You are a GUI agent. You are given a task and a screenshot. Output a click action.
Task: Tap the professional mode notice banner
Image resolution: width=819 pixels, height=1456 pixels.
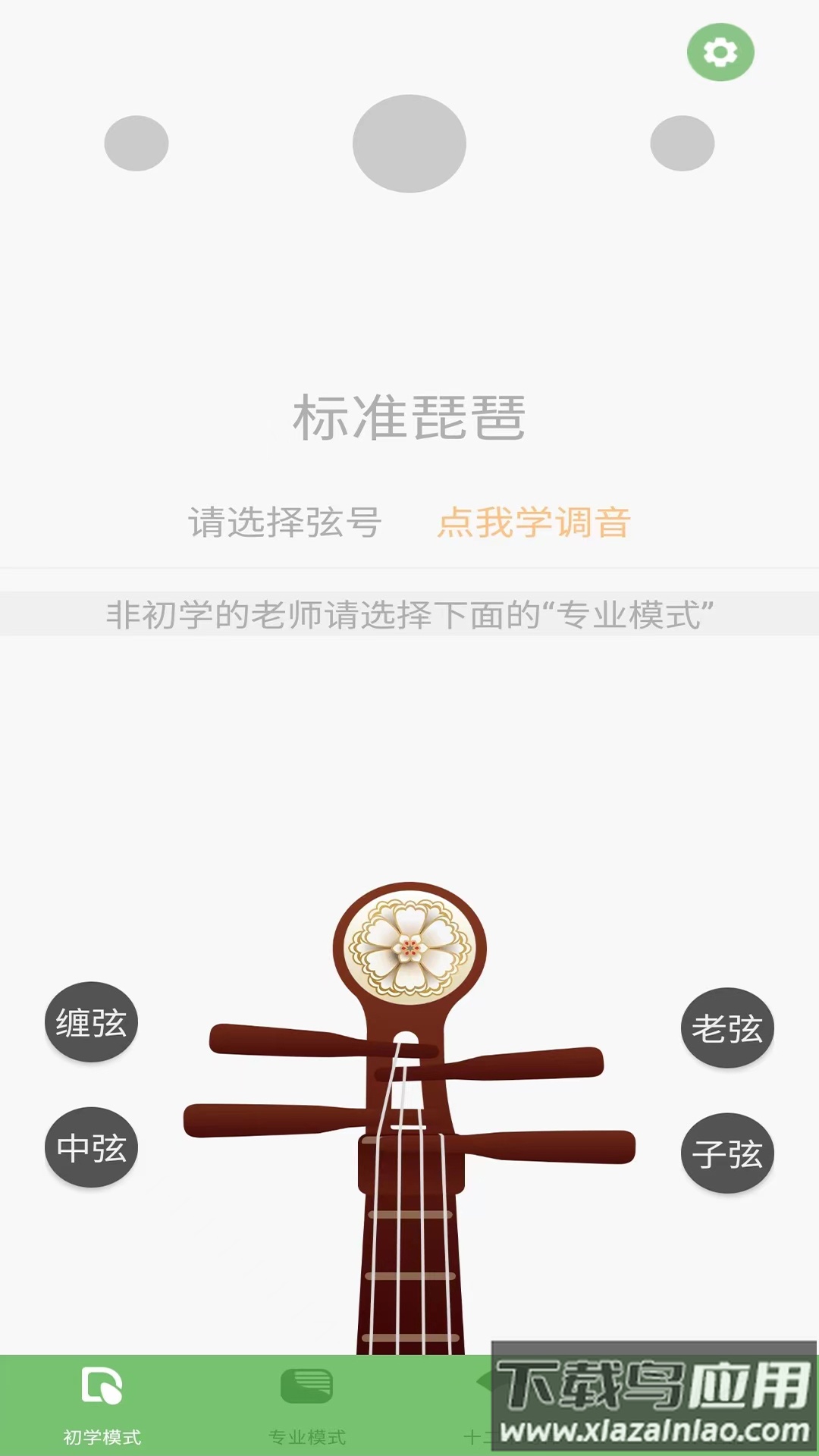(409, 614)
